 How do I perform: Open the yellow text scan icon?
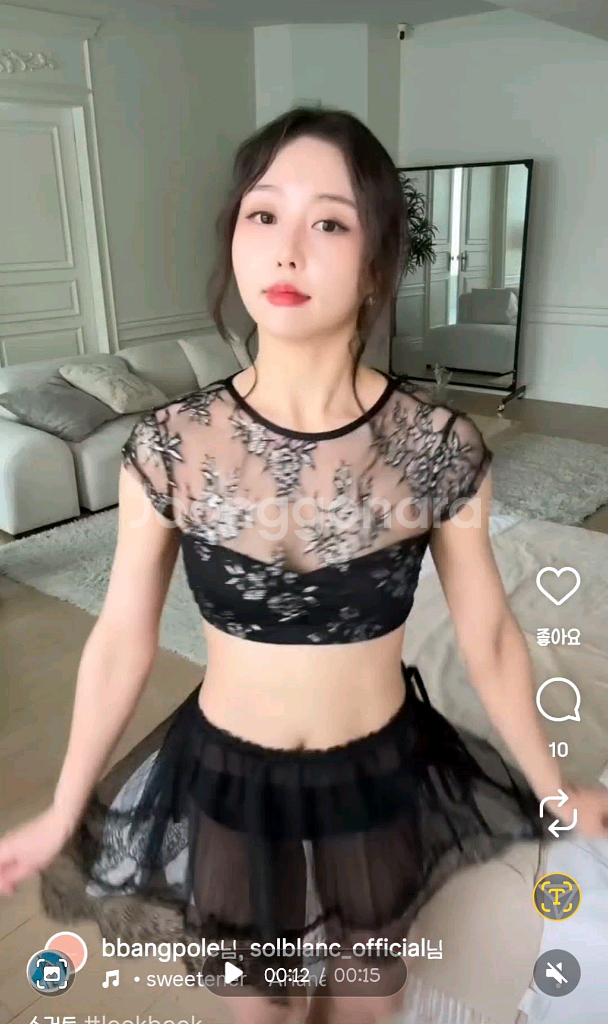pyautogui.click(x=556, y=896)
